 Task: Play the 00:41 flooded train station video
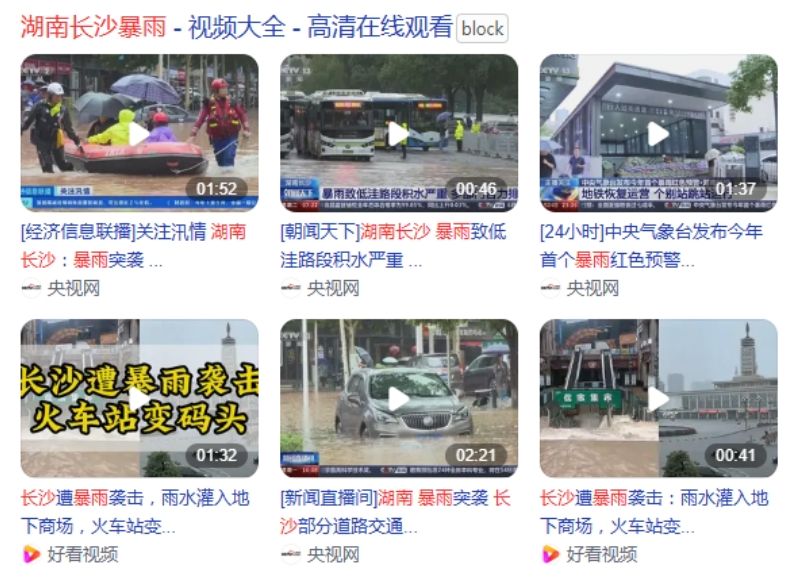[658, 398]
